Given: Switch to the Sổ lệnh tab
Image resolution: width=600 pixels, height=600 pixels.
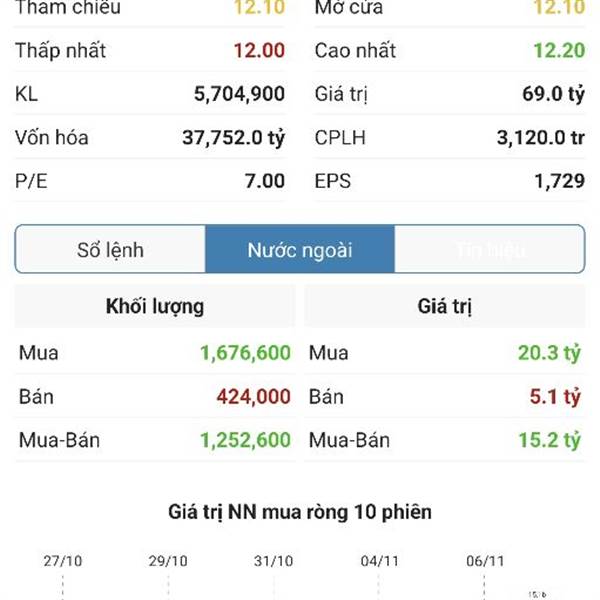Looking at the screenshot, I should click(x=110, y=250).
